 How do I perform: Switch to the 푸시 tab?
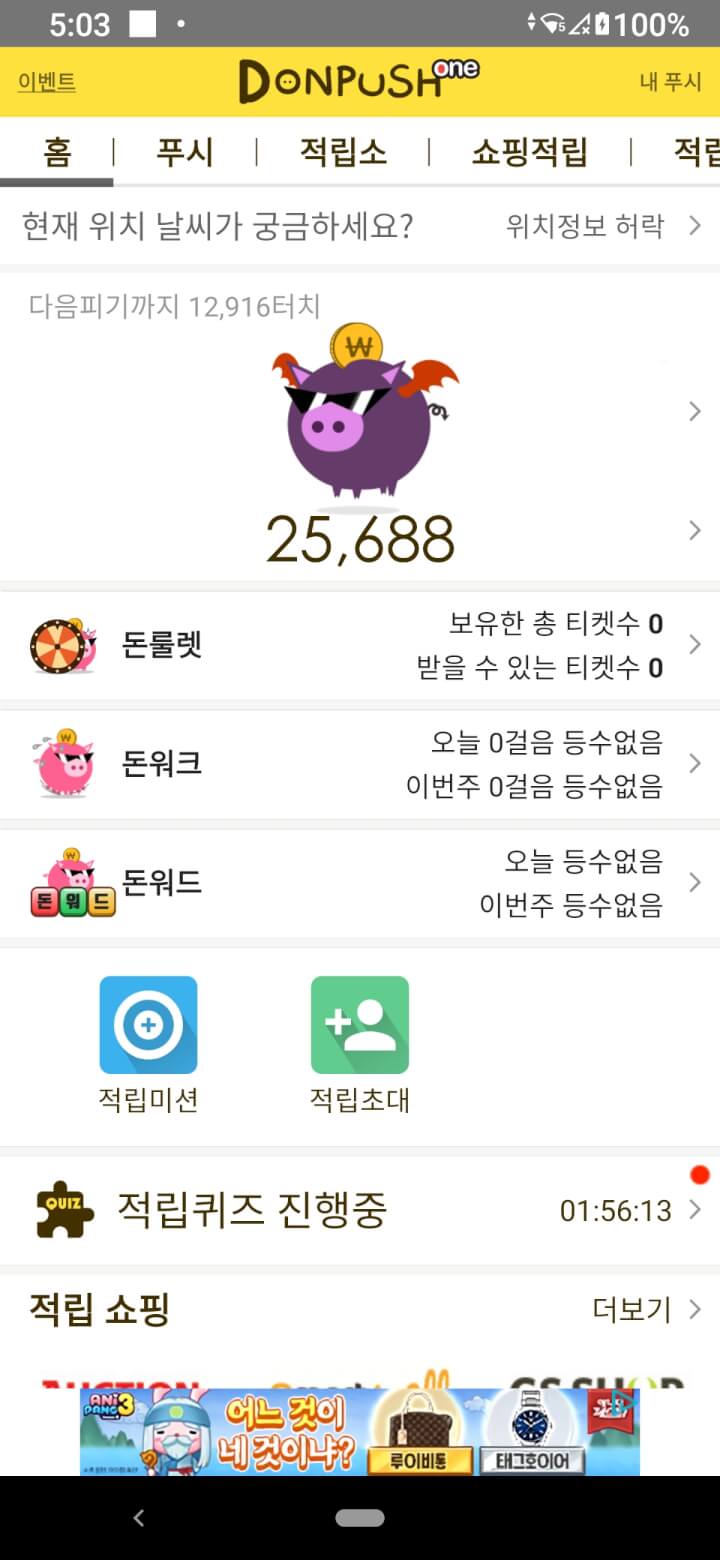click(x=185, y=152)
